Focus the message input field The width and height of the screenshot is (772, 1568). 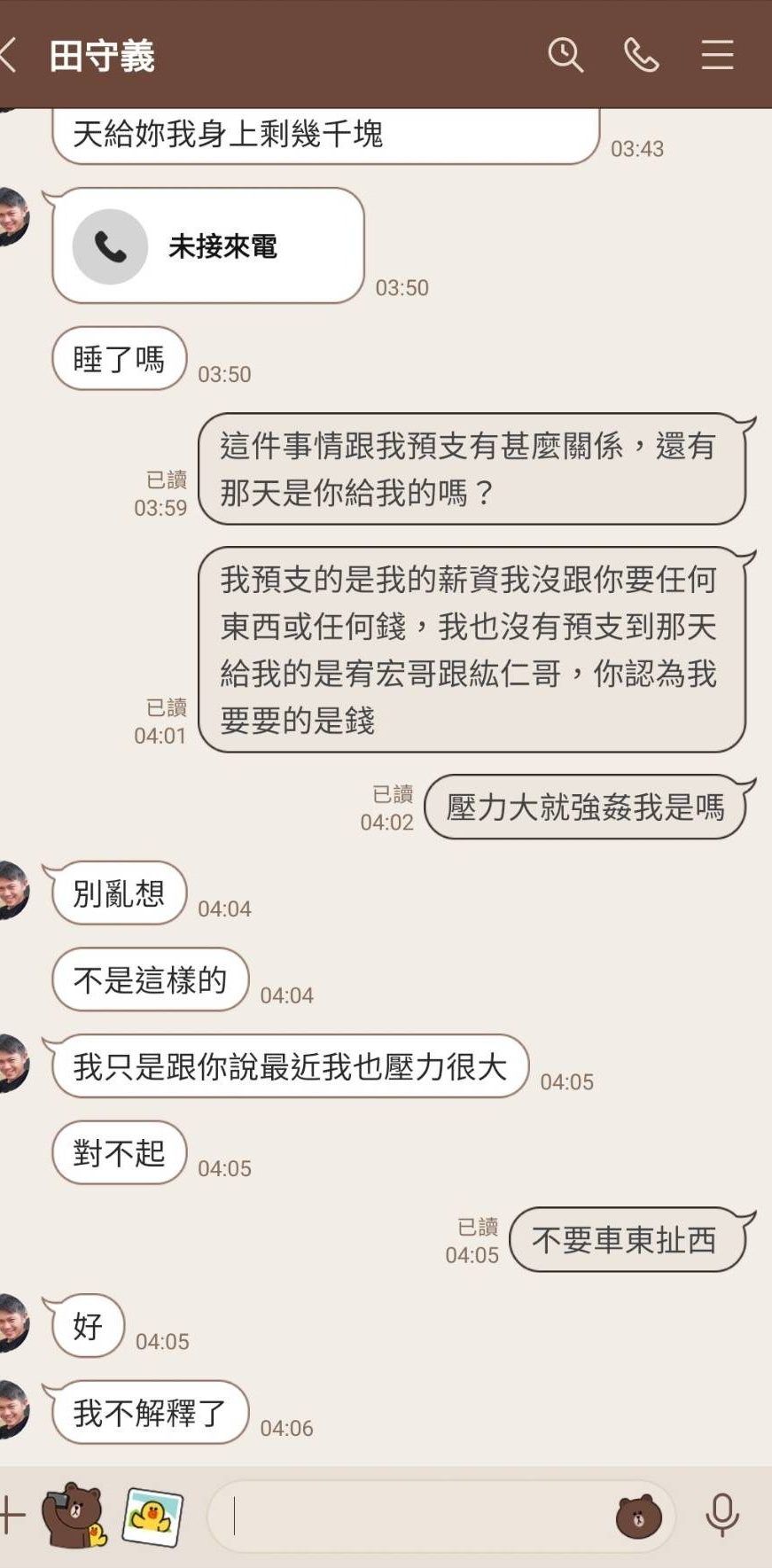pyautogui.click(x=412, y=1517)
